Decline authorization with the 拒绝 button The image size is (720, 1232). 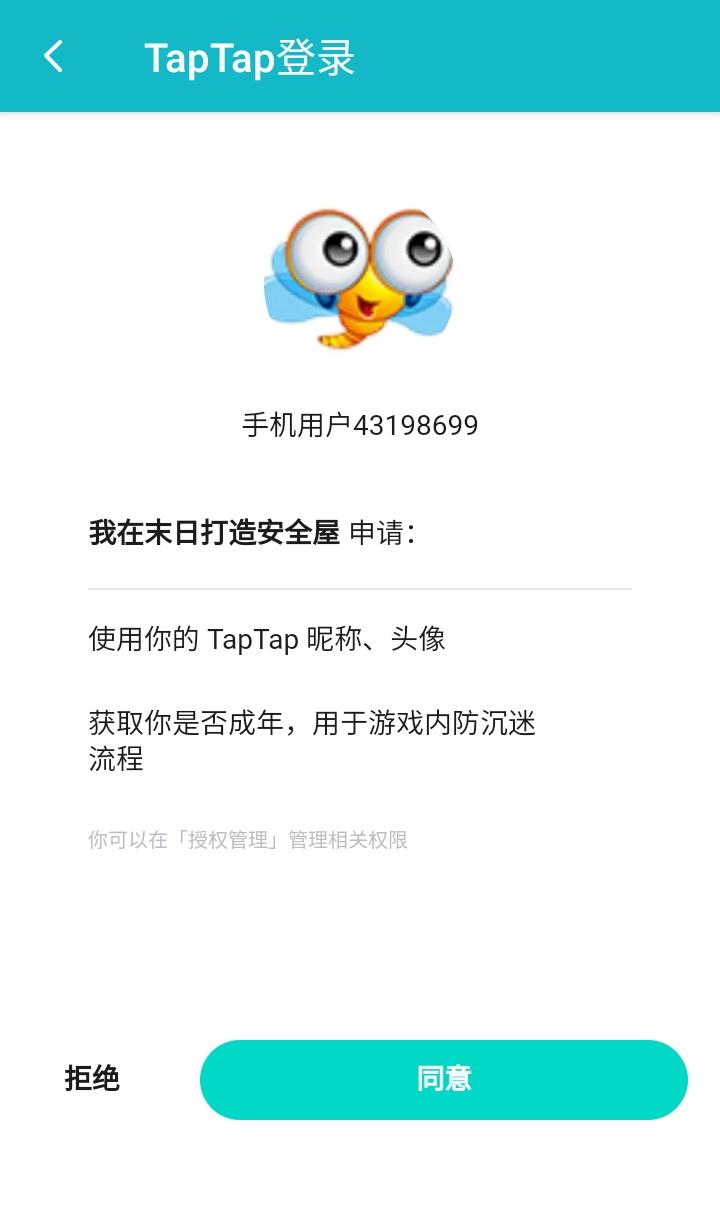coord(92,1079)
